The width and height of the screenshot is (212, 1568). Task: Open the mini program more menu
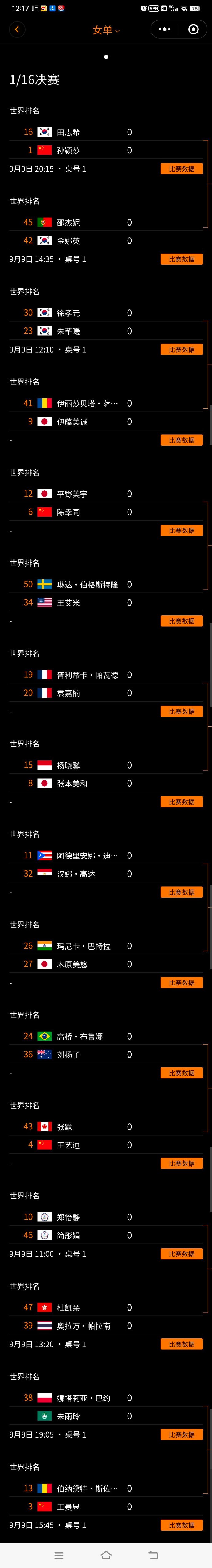(x=164, y=29)
